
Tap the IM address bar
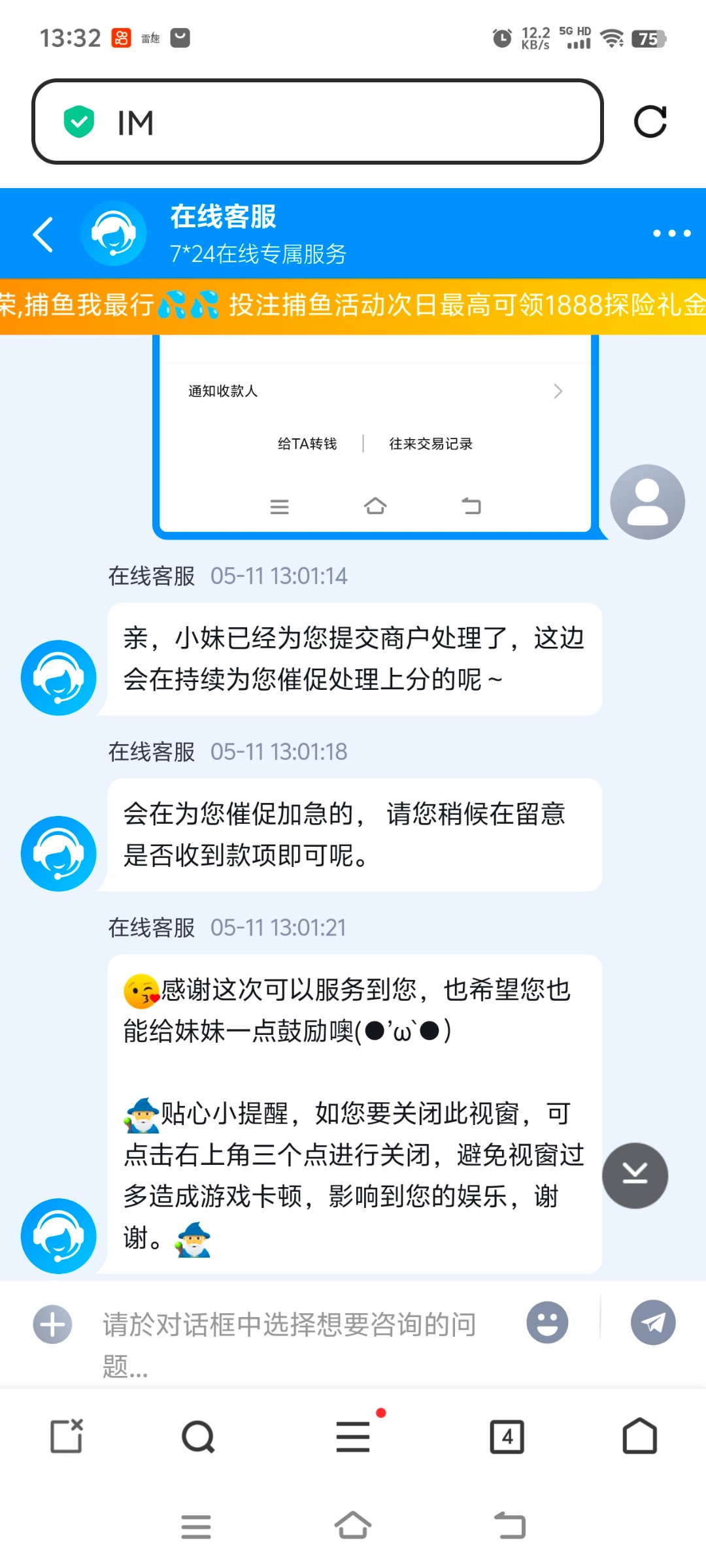point(318,122)
